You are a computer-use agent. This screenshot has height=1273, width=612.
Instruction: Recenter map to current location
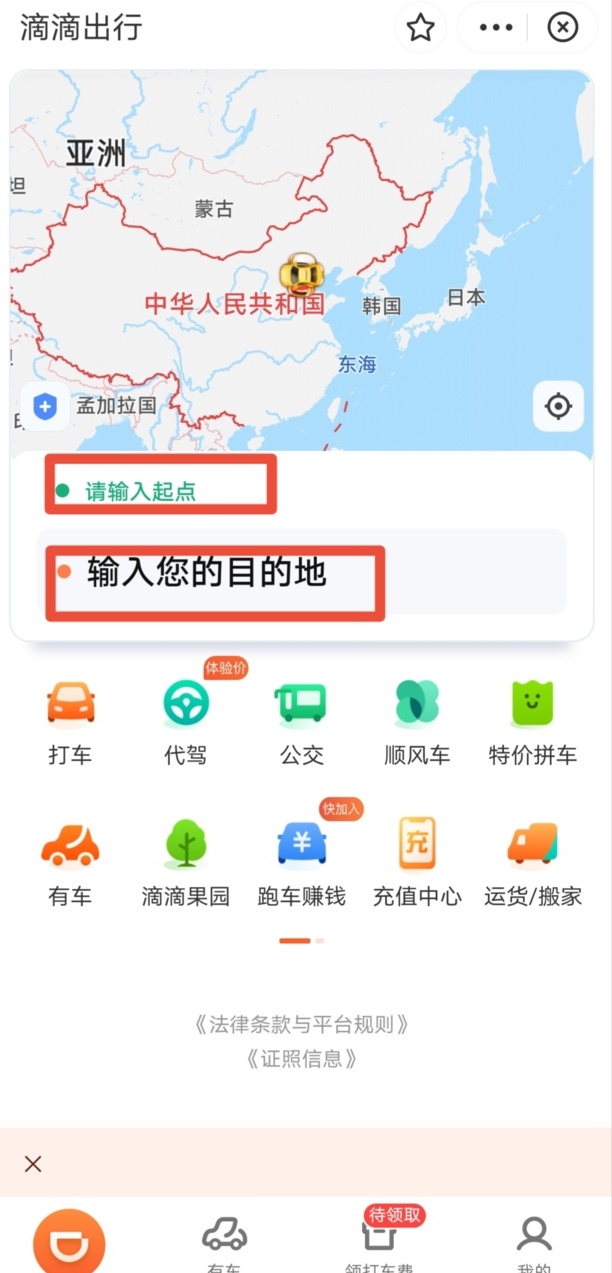pyautogui.click(x=558, y=406)
